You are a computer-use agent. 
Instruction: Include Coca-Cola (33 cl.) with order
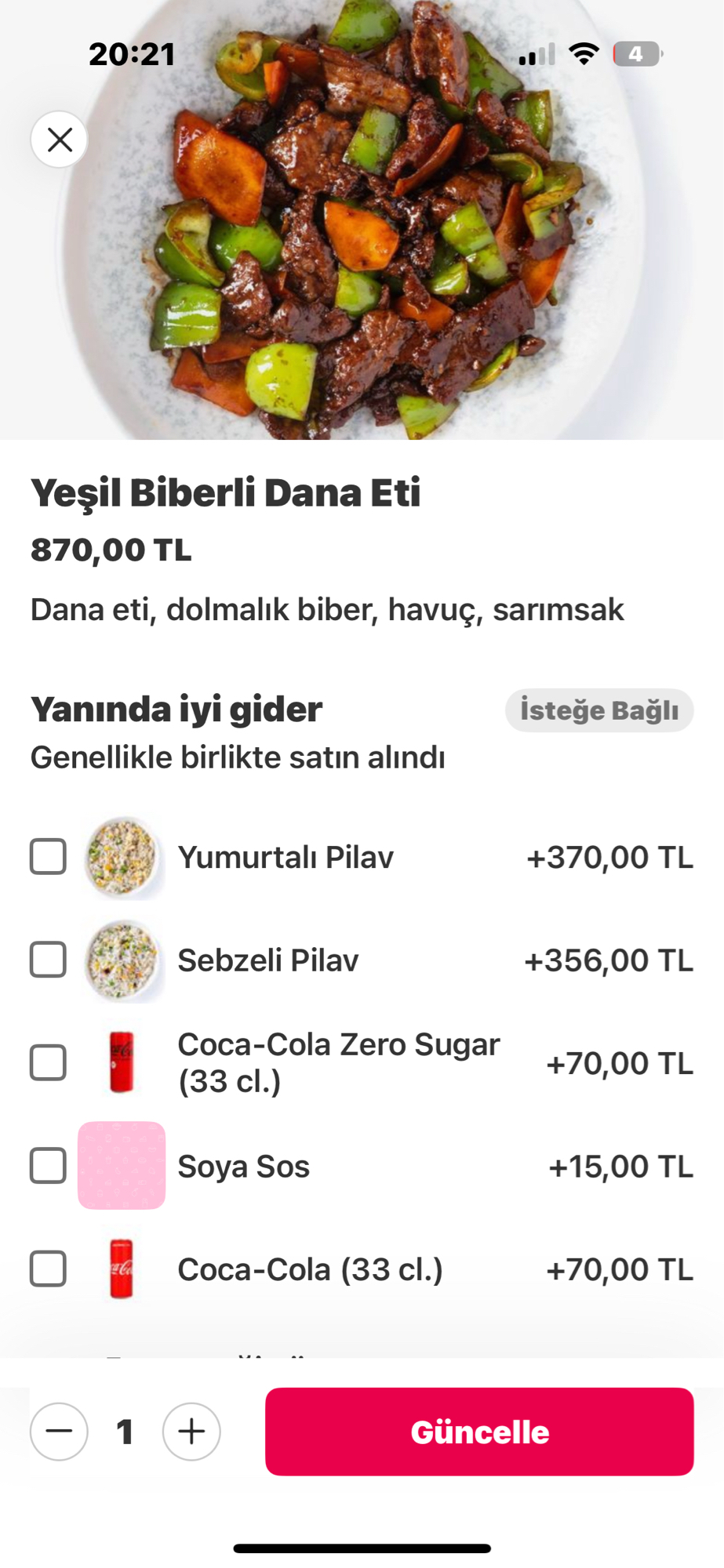(x=48, y=1269)
